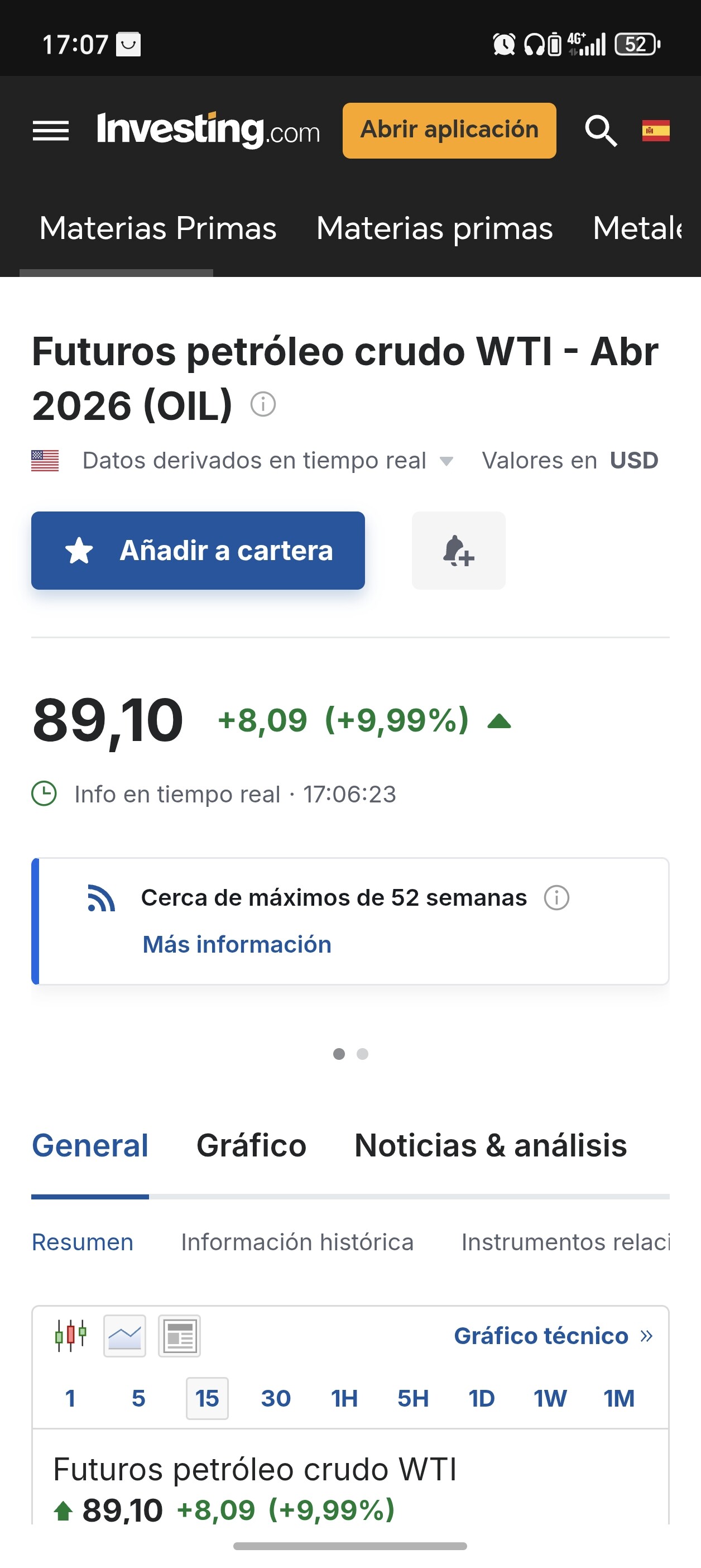Add WTI futures with Añadir a cartera

click(x=198, y=550)
